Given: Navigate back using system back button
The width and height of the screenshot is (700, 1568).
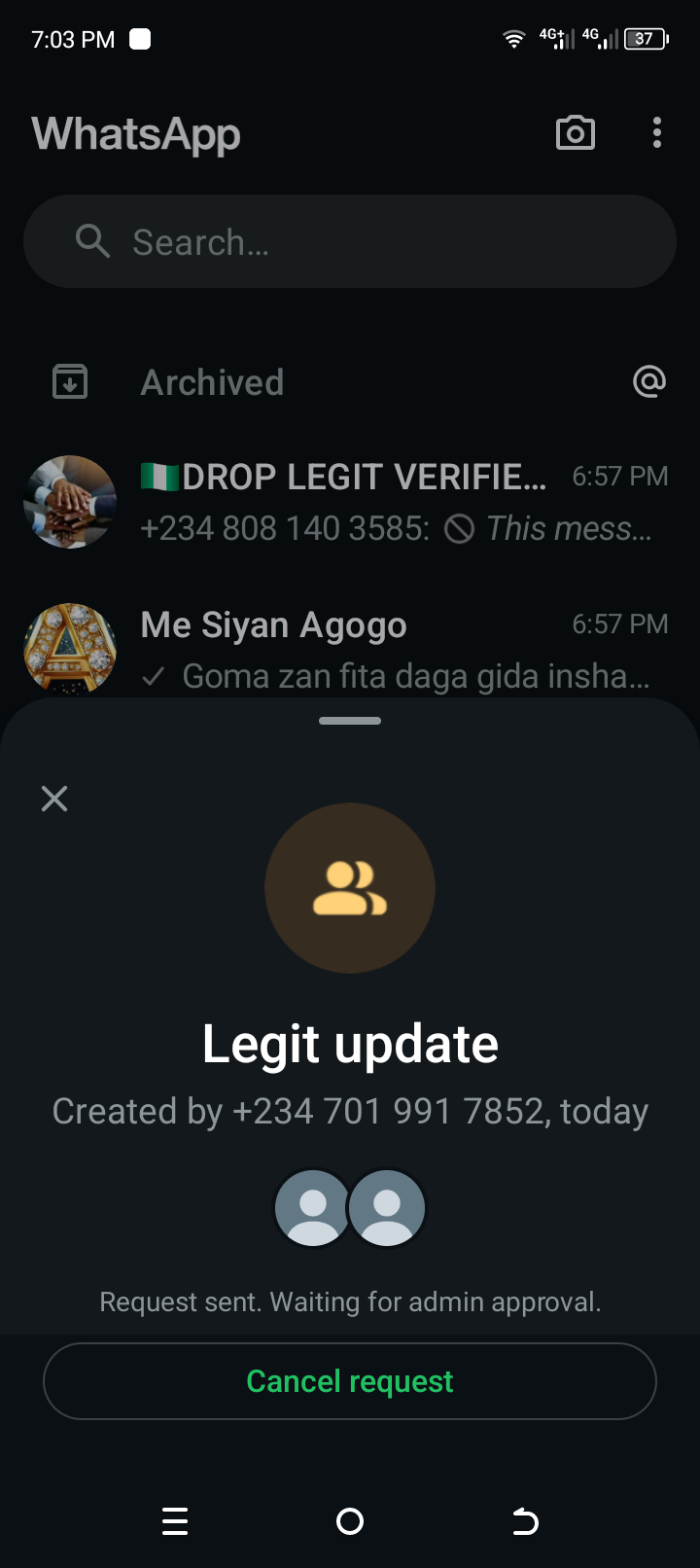Looking at the screenshot, I should tap(525, 1521).
